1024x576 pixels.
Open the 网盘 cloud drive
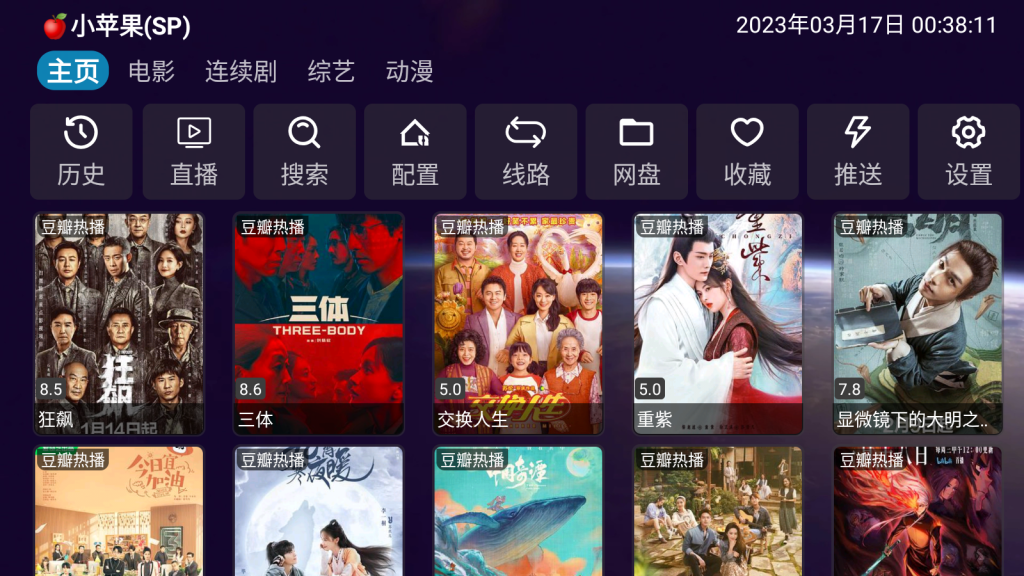tap(636, 152)
